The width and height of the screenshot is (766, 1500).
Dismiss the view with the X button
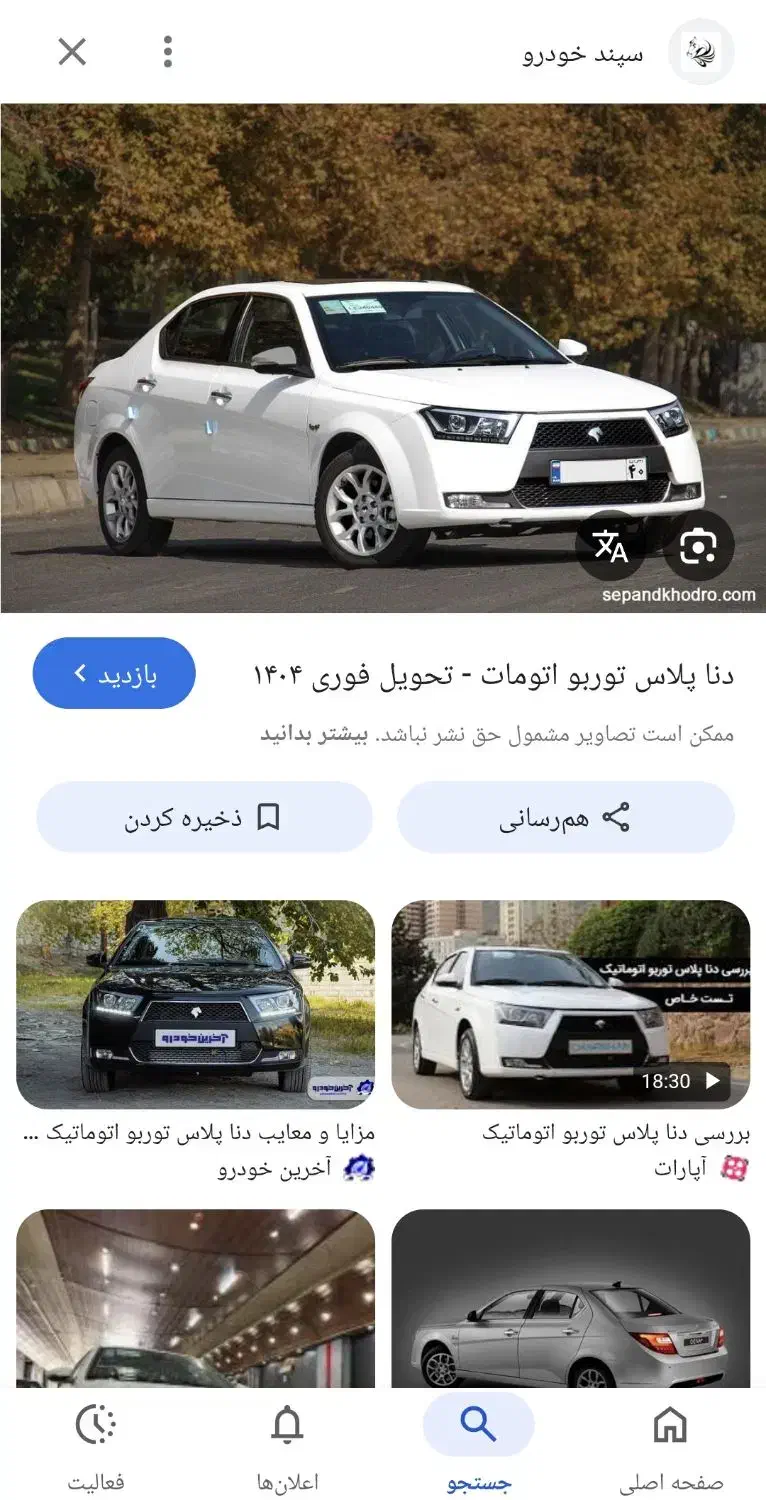click(x=71, y=52)
